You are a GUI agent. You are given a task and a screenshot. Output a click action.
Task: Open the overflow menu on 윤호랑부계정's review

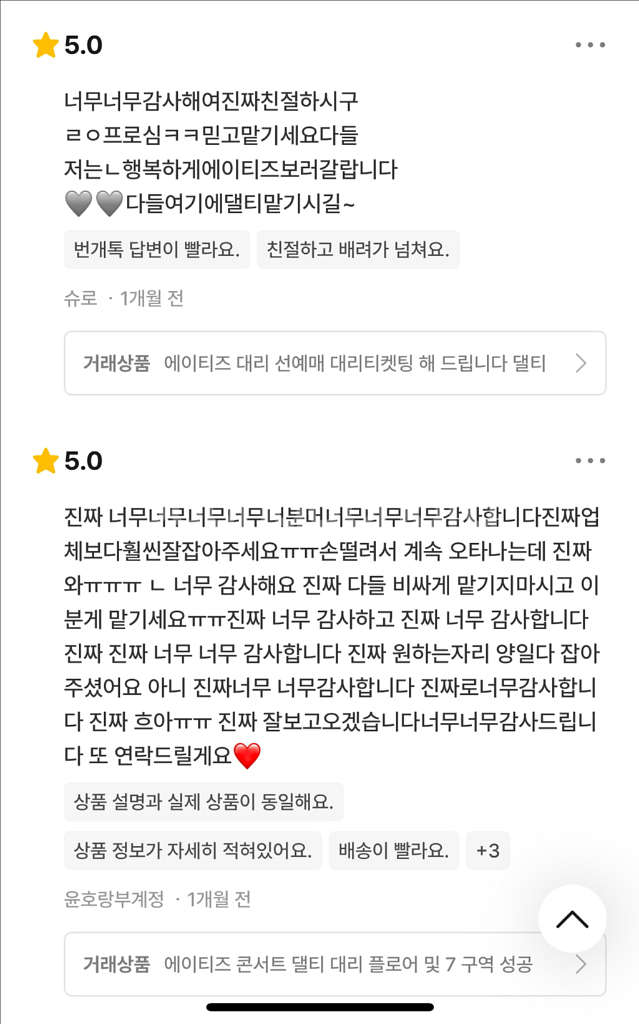click(x=590, y=461)
